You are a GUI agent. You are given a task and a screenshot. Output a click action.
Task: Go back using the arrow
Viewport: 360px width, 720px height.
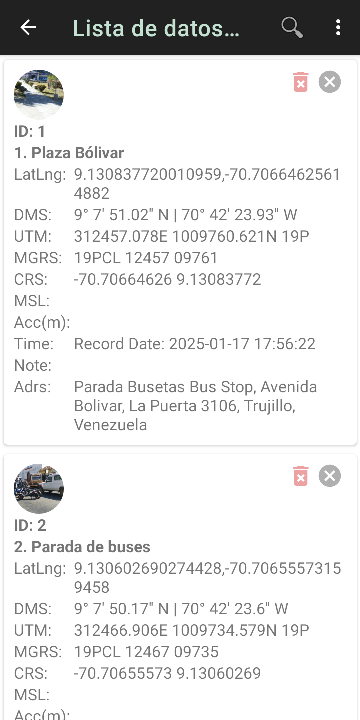click(x=28, y=28)
